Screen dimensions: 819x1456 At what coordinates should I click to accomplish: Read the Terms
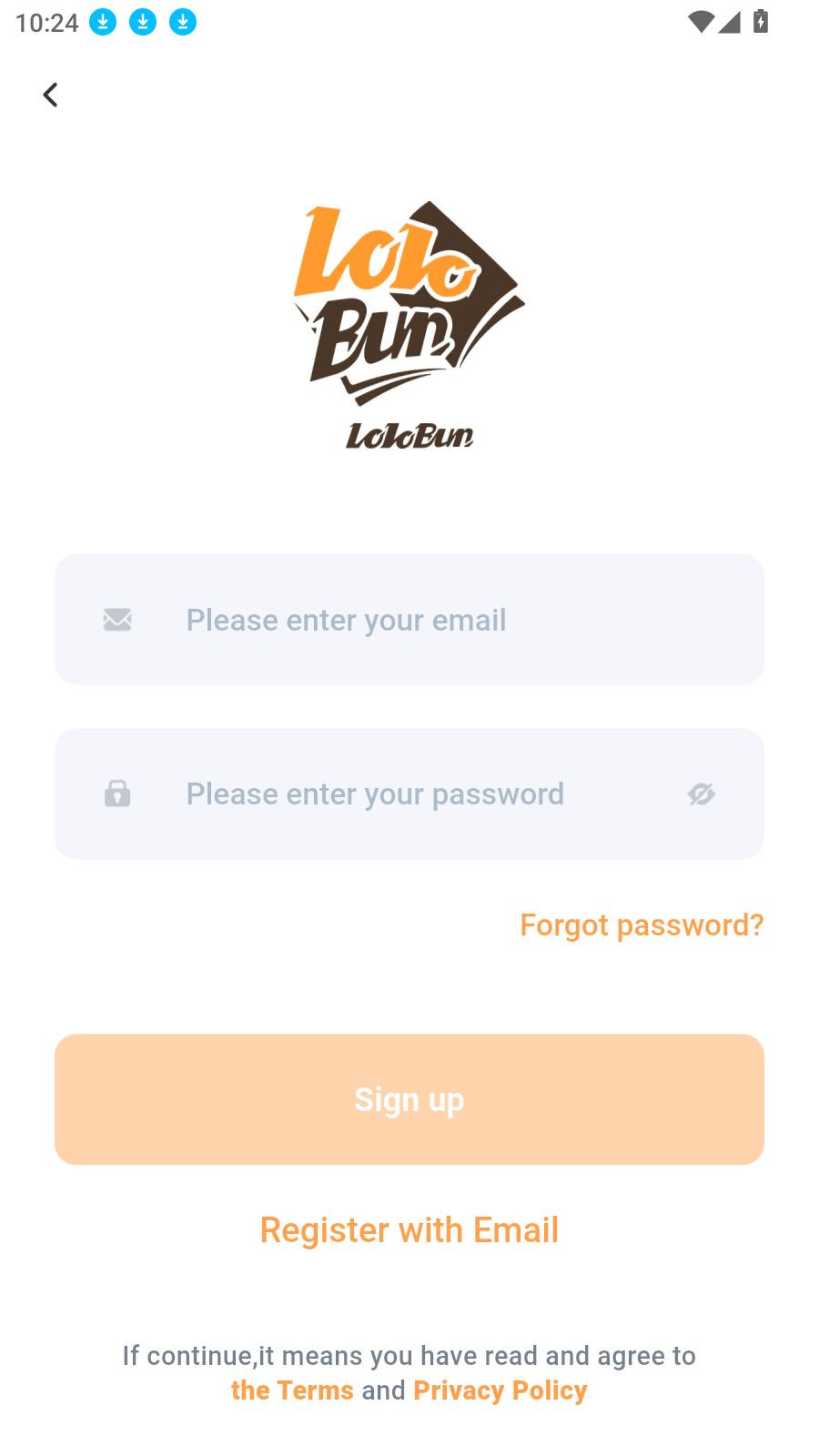coord(292,1390)
